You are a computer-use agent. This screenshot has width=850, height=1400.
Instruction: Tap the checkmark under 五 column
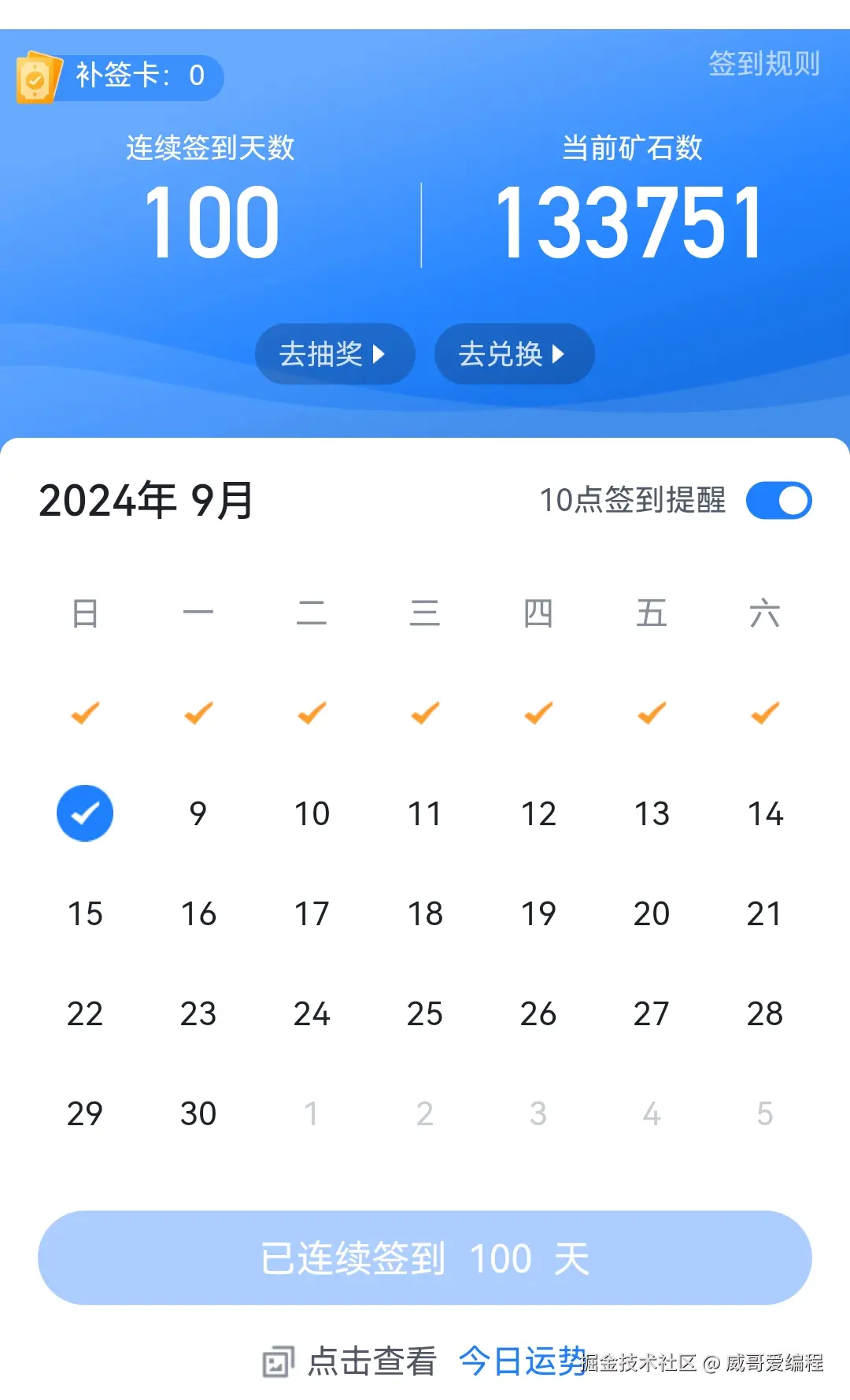[x=650, y=713]
